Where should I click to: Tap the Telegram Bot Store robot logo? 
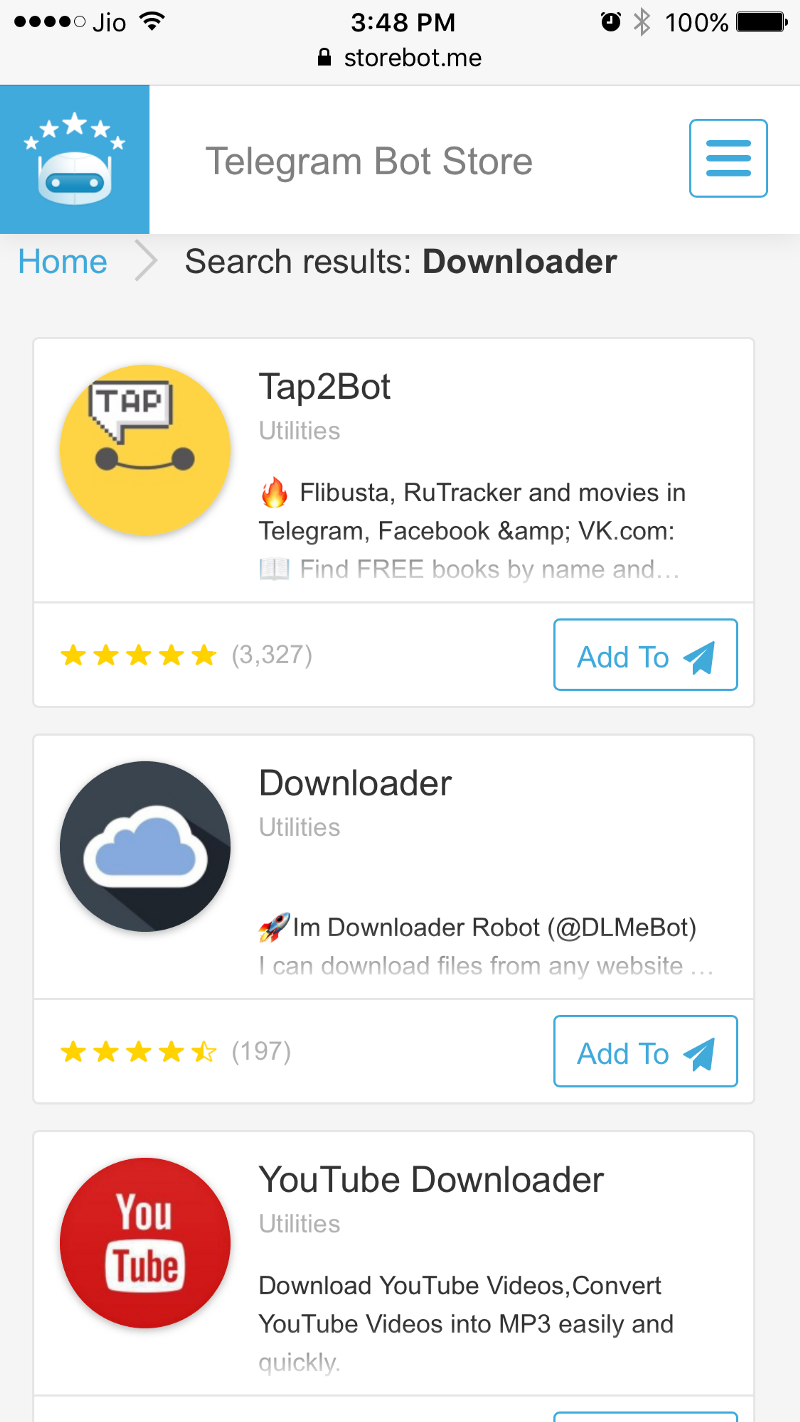pyautogui.click(x=75, y=159)
